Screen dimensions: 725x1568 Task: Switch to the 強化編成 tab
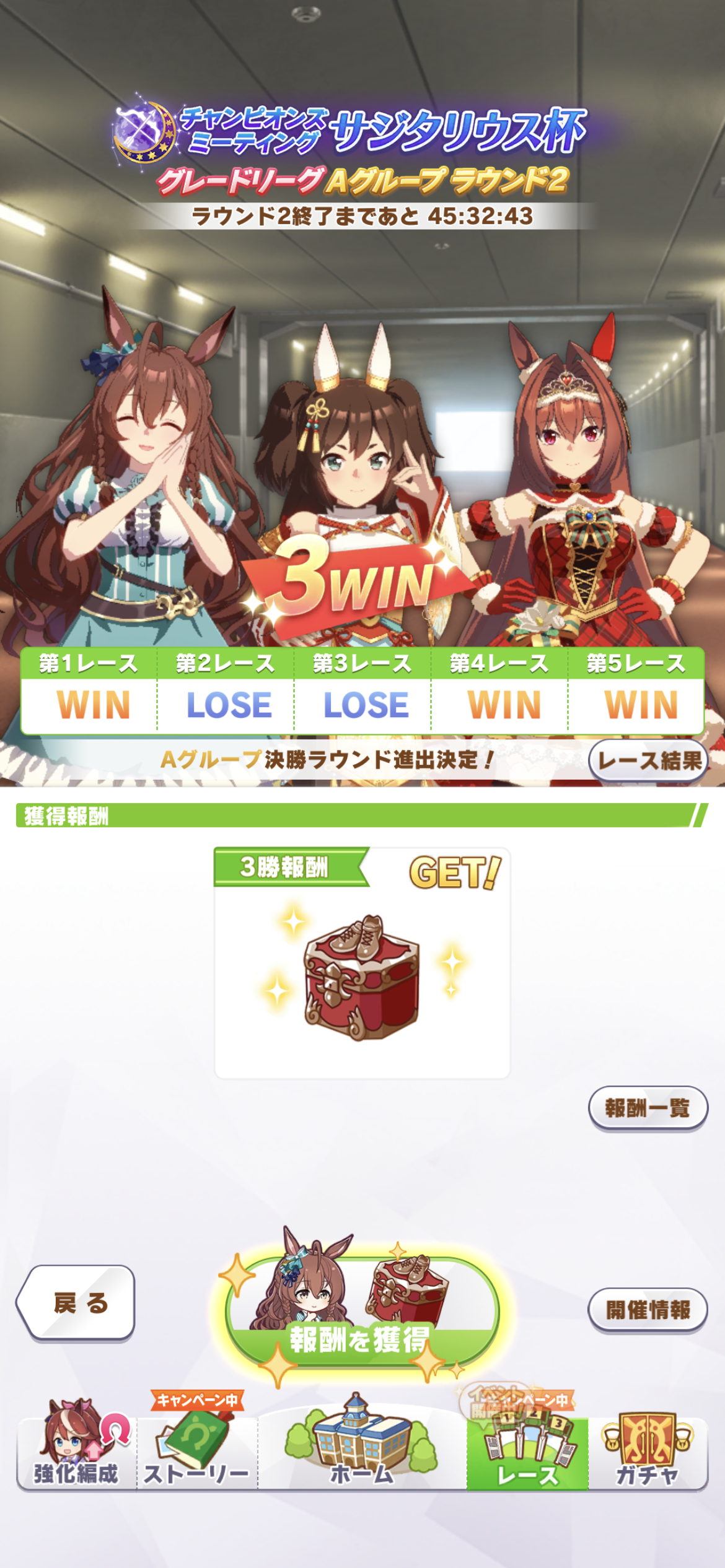point(76,1453)
